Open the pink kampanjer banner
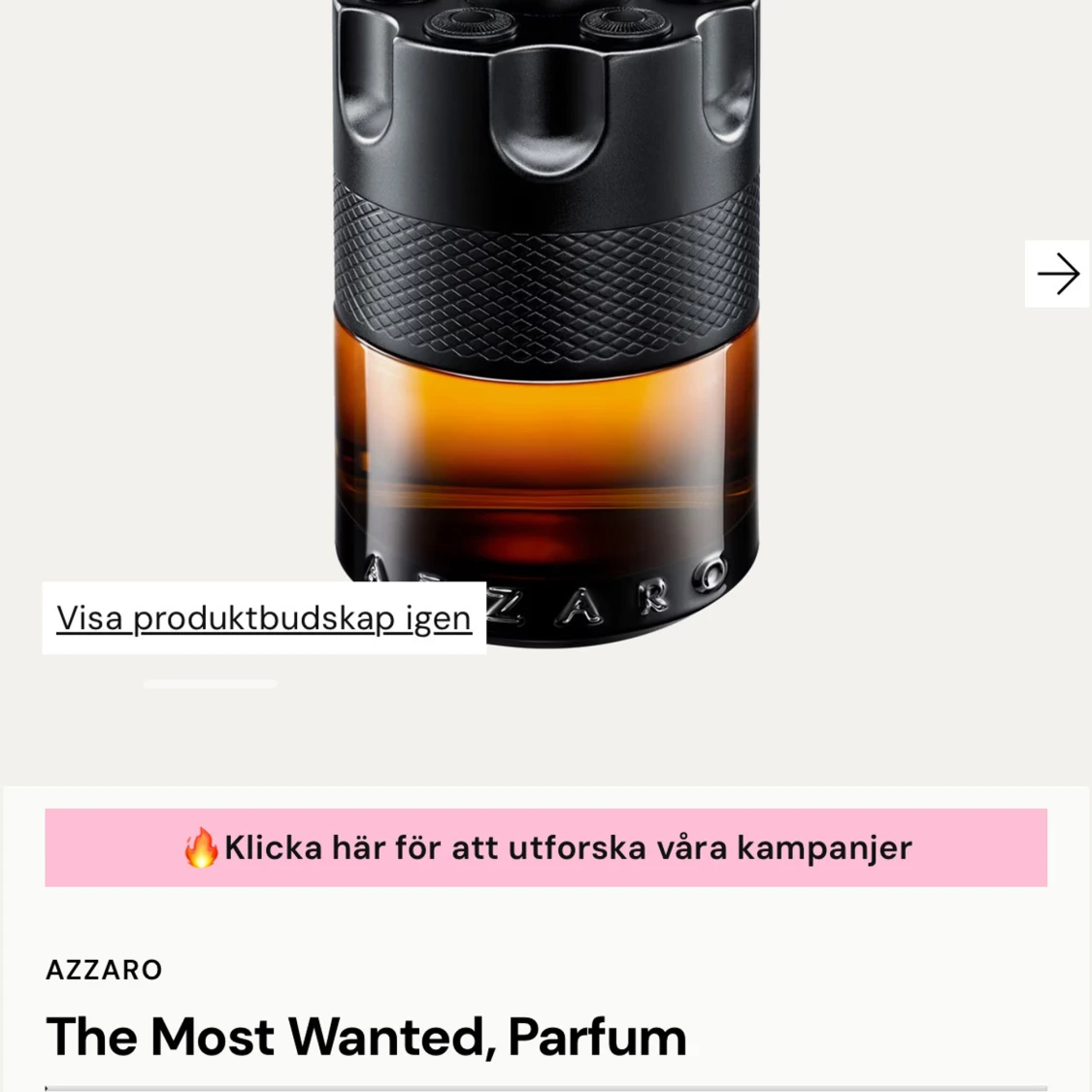1092x1092 pixels. (x=546, y=847)
